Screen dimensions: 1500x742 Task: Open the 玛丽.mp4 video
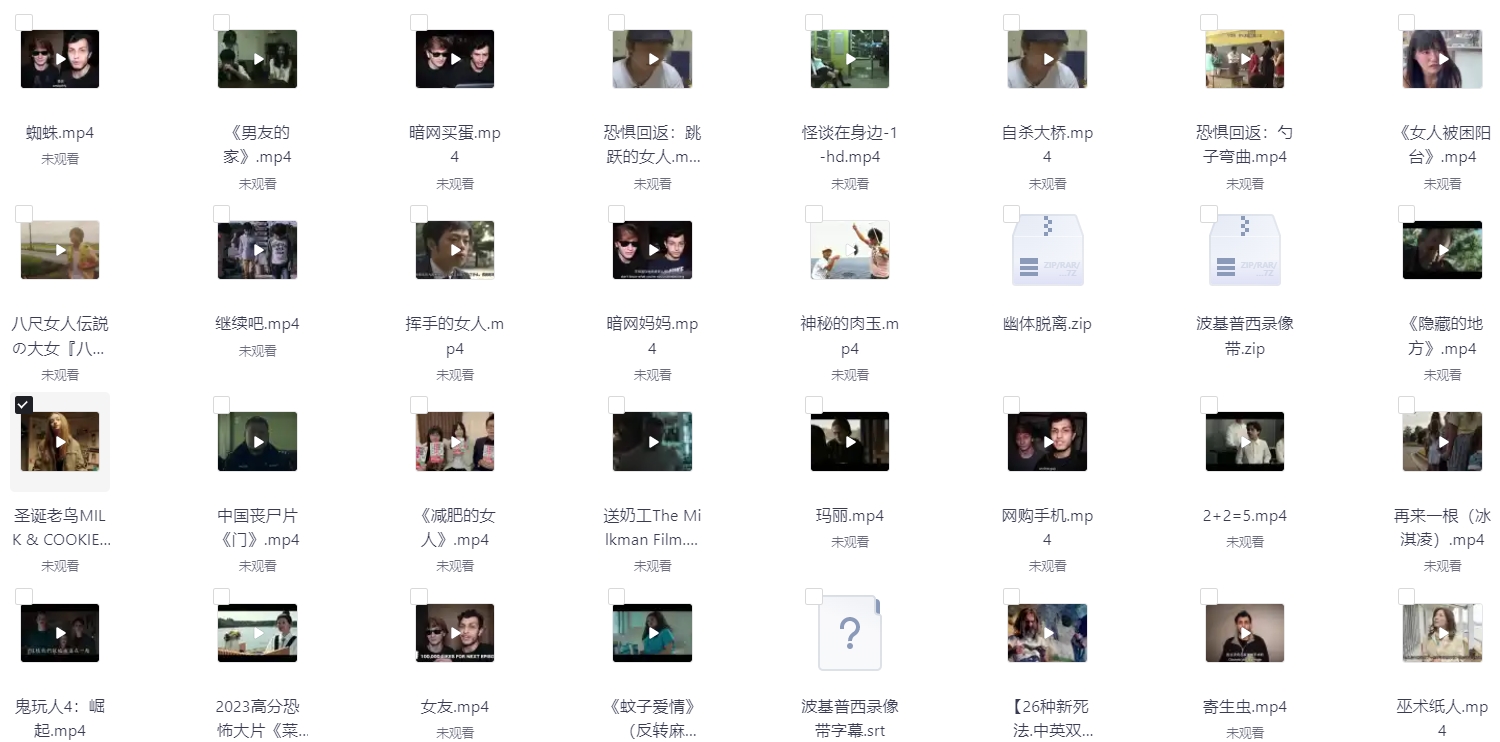pyautogui.click(x=850, y=441)
